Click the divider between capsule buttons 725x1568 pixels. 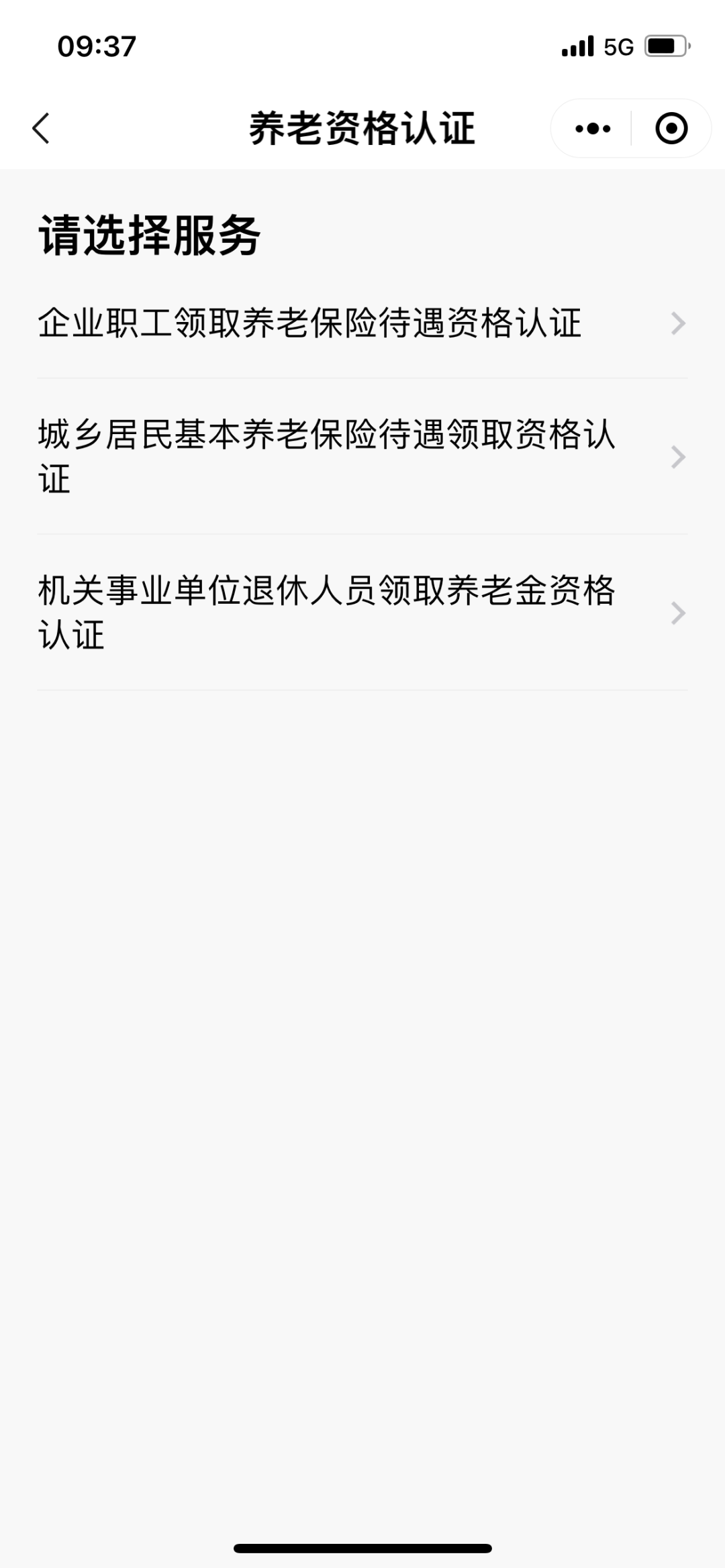click(x=632, y=127)
